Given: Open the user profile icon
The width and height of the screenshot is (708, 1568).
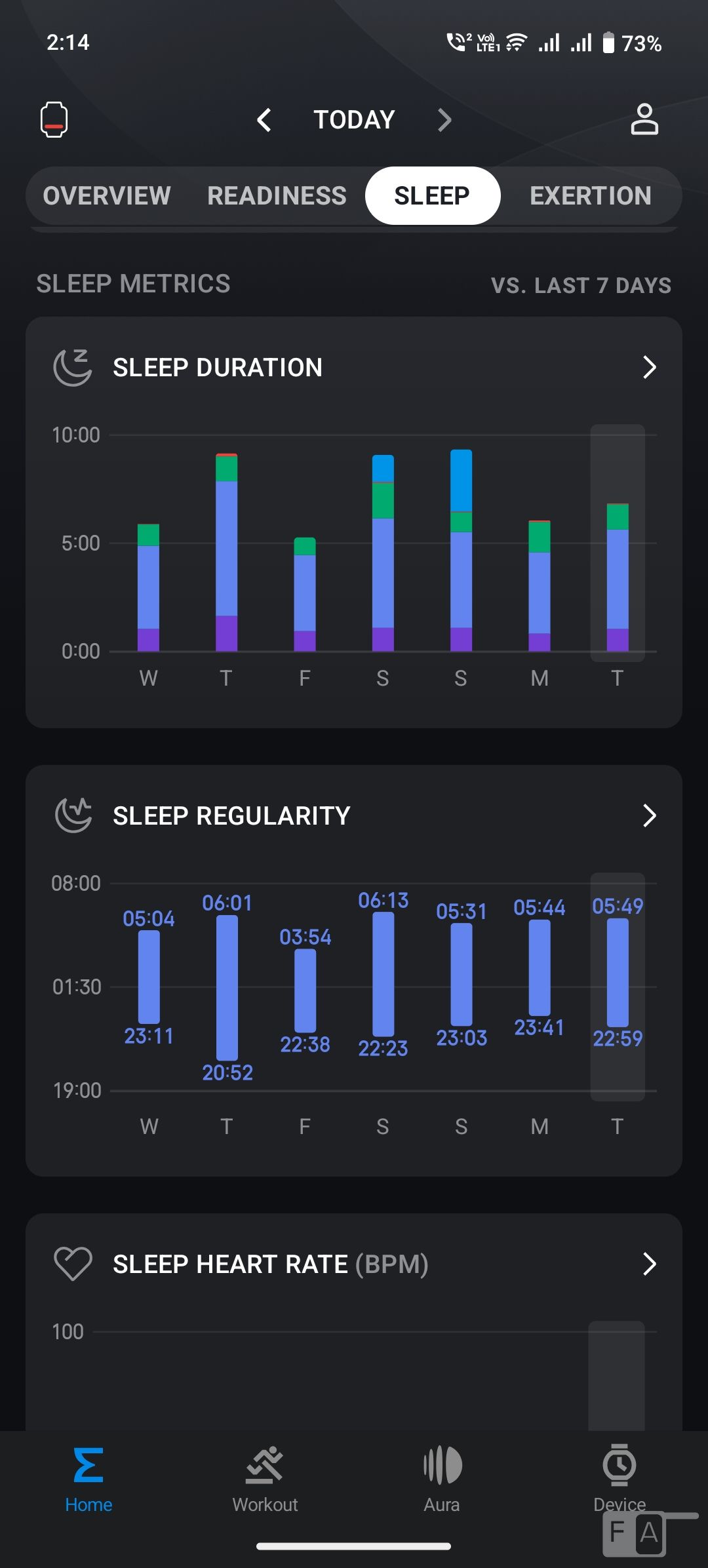Looking at the screenshot, I should click(x=644, y=120).
